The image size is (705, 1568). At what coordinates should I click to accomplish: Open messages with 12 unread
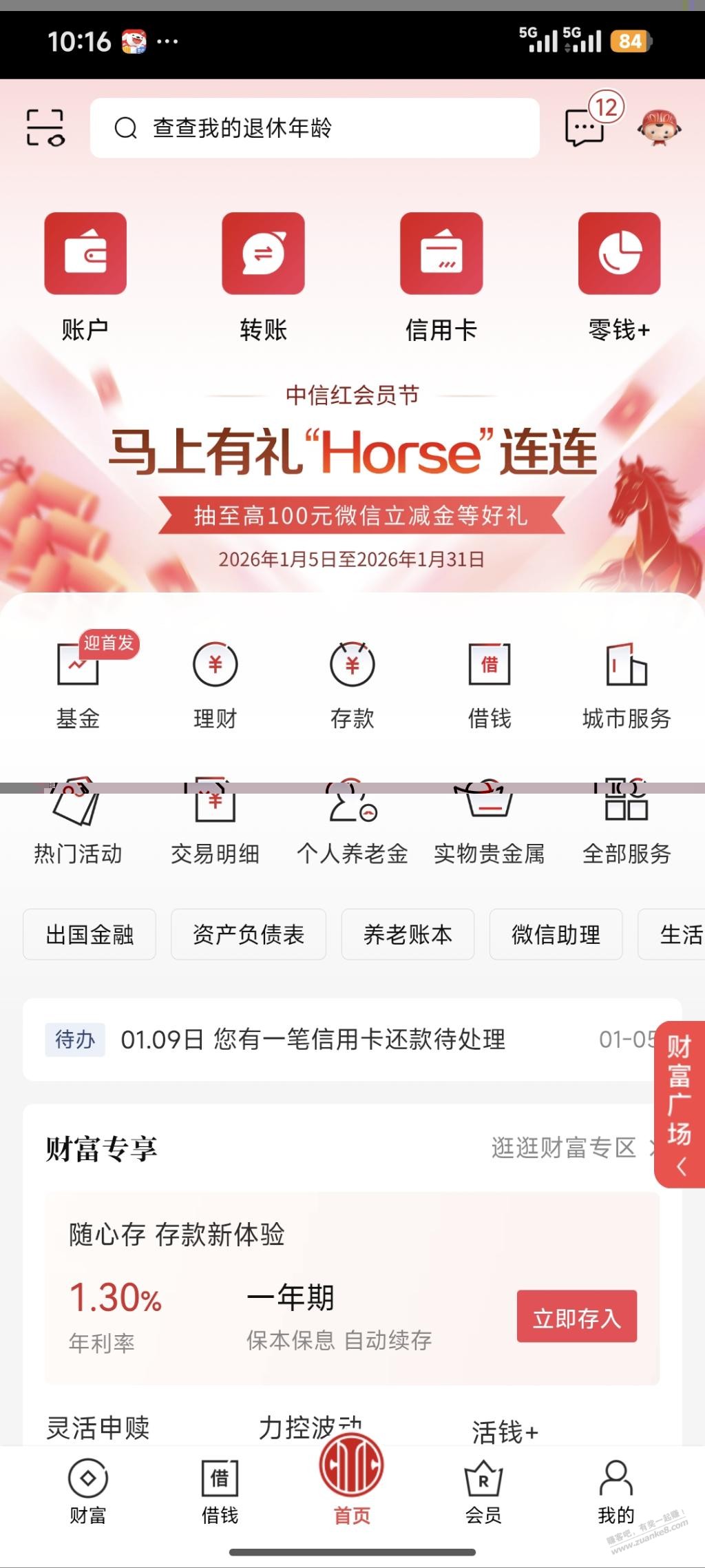pos(585,127)
